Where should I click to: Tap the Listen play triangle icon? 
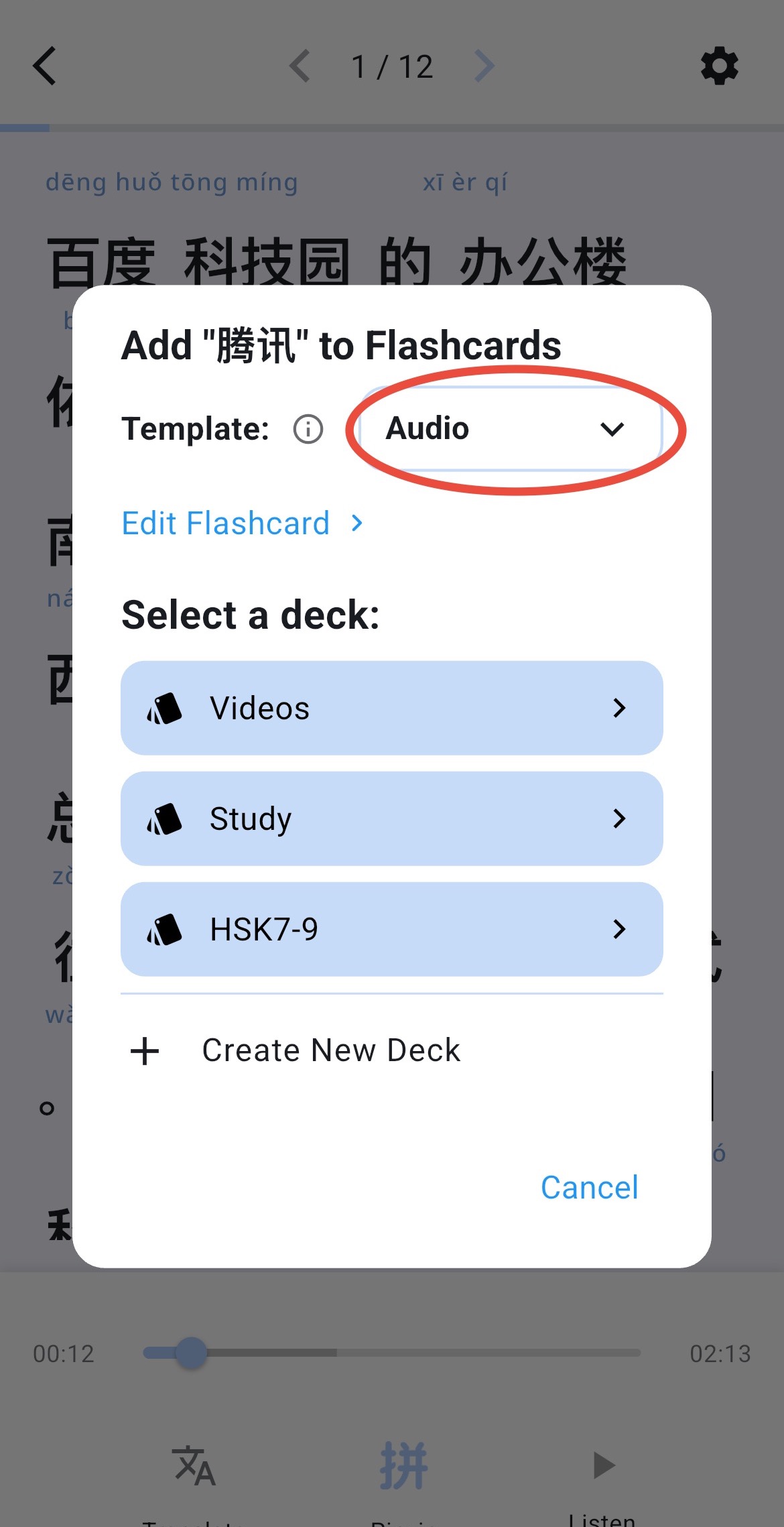(x=602, y=1463)
